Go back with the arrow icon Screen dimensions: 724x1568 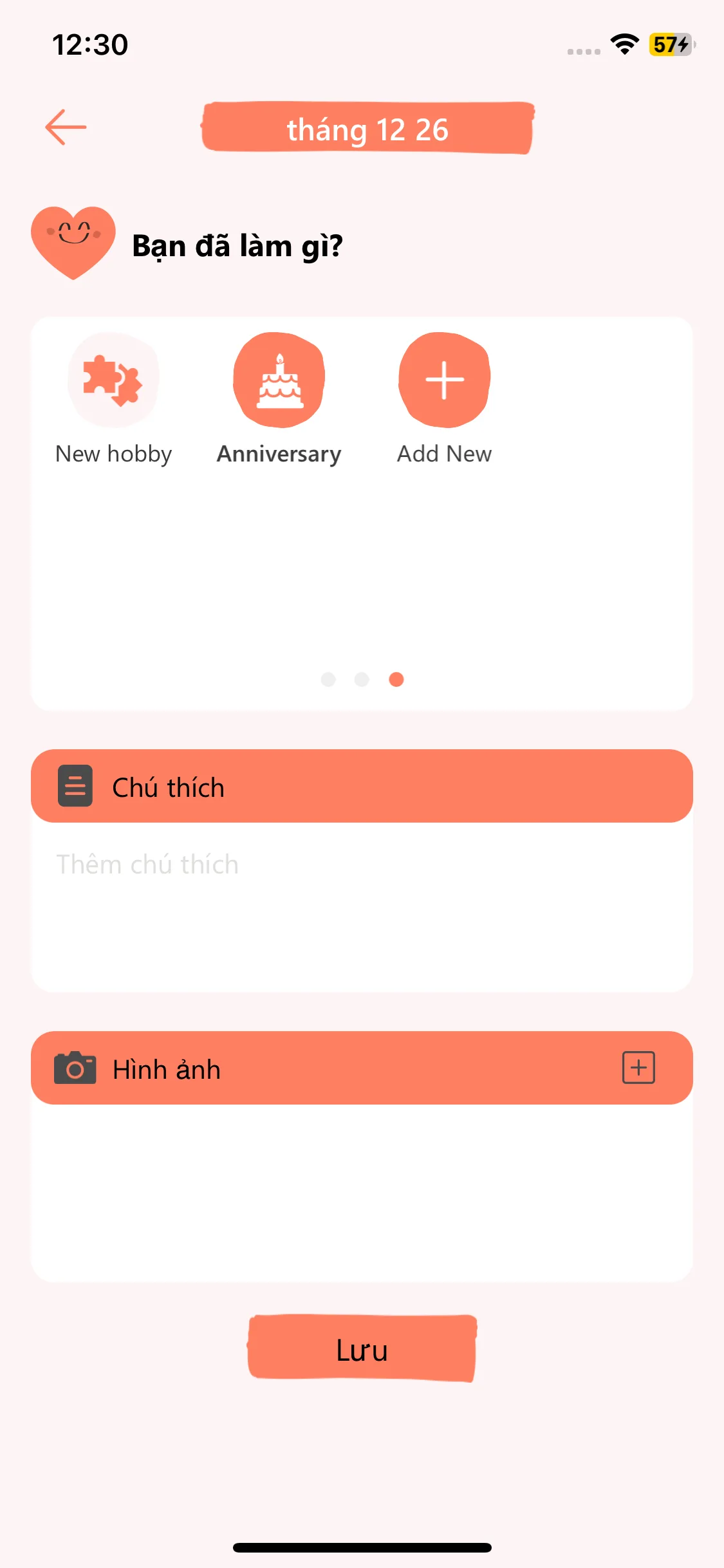pos(66,127)
